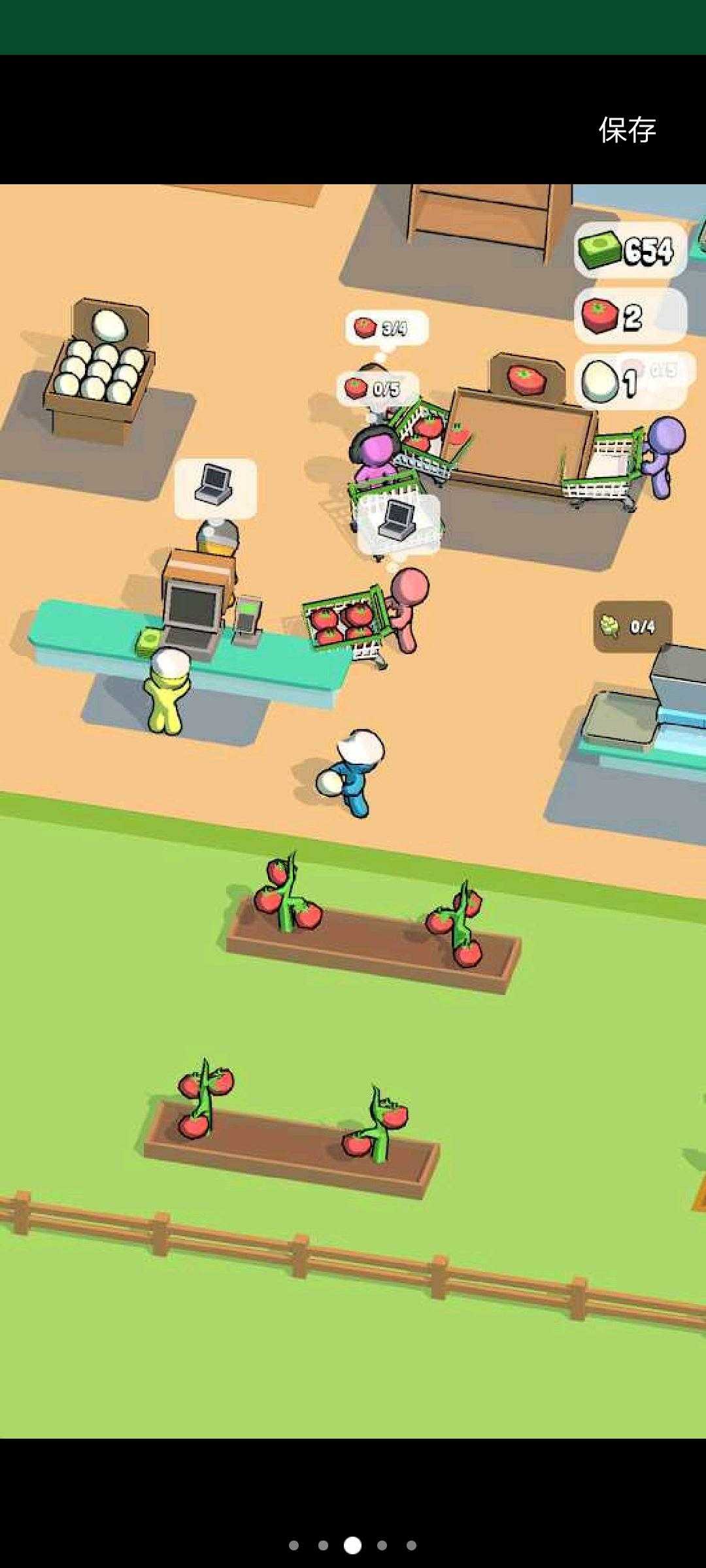This screenshot has width=706, height=1568.
Task: Tap the 保存 save button
Action: click(x=627, y=129)
